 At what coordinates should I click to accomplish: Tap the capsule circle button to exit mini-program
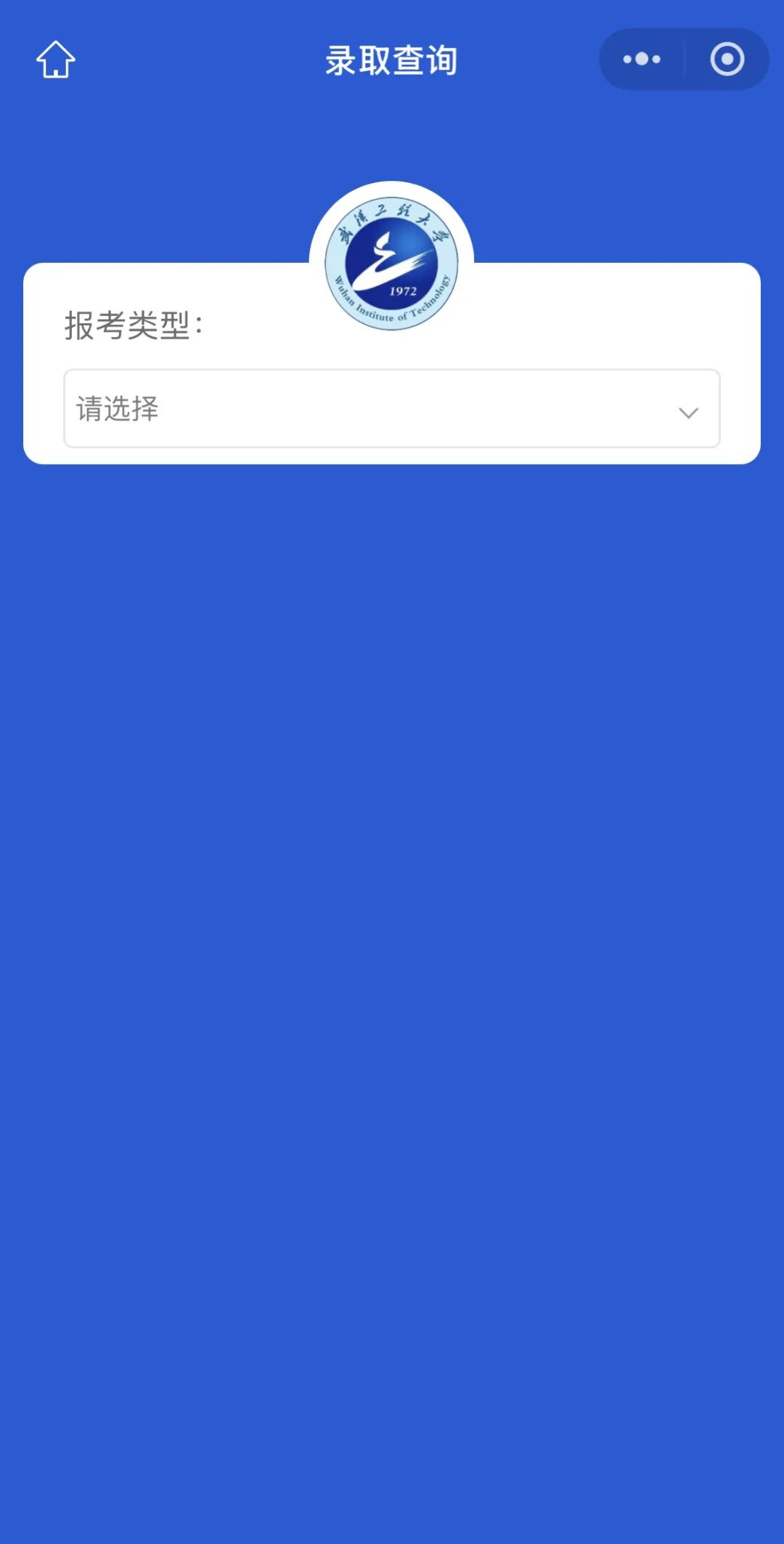(727, 60)
